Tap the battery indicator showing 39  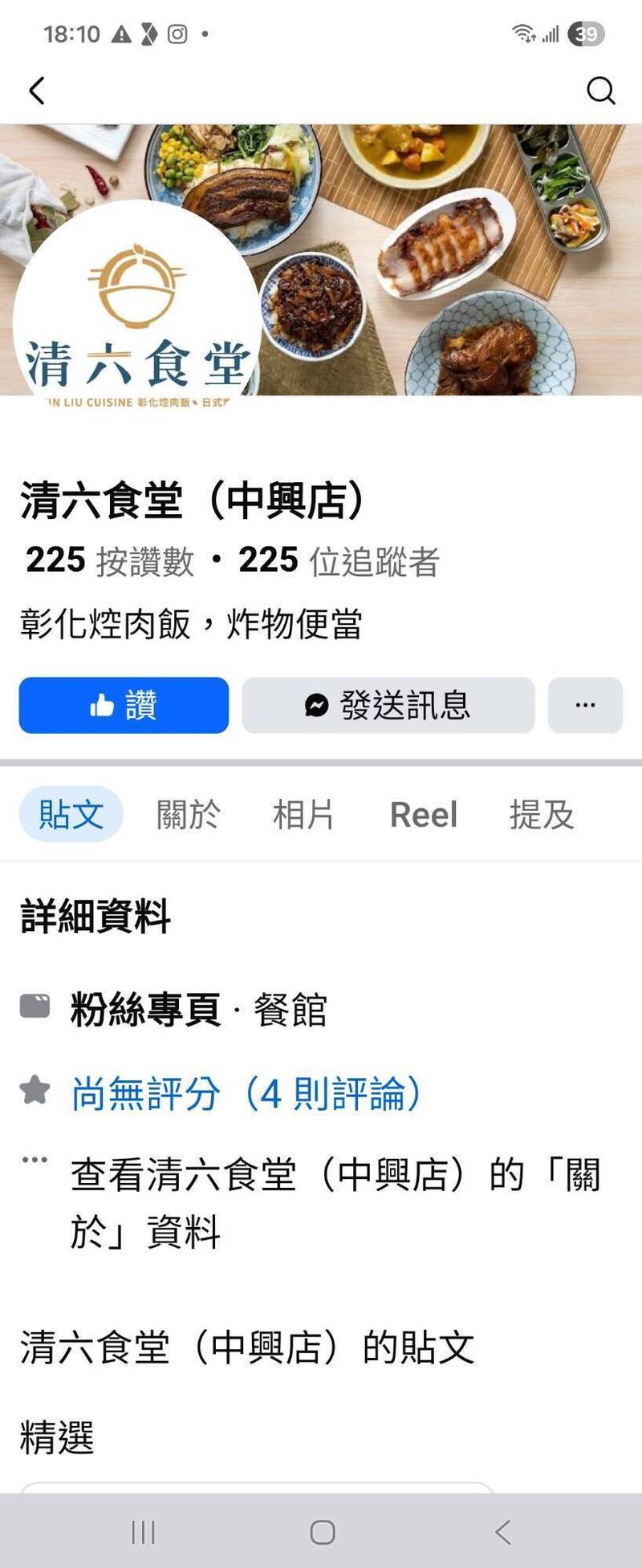(583, 34)
